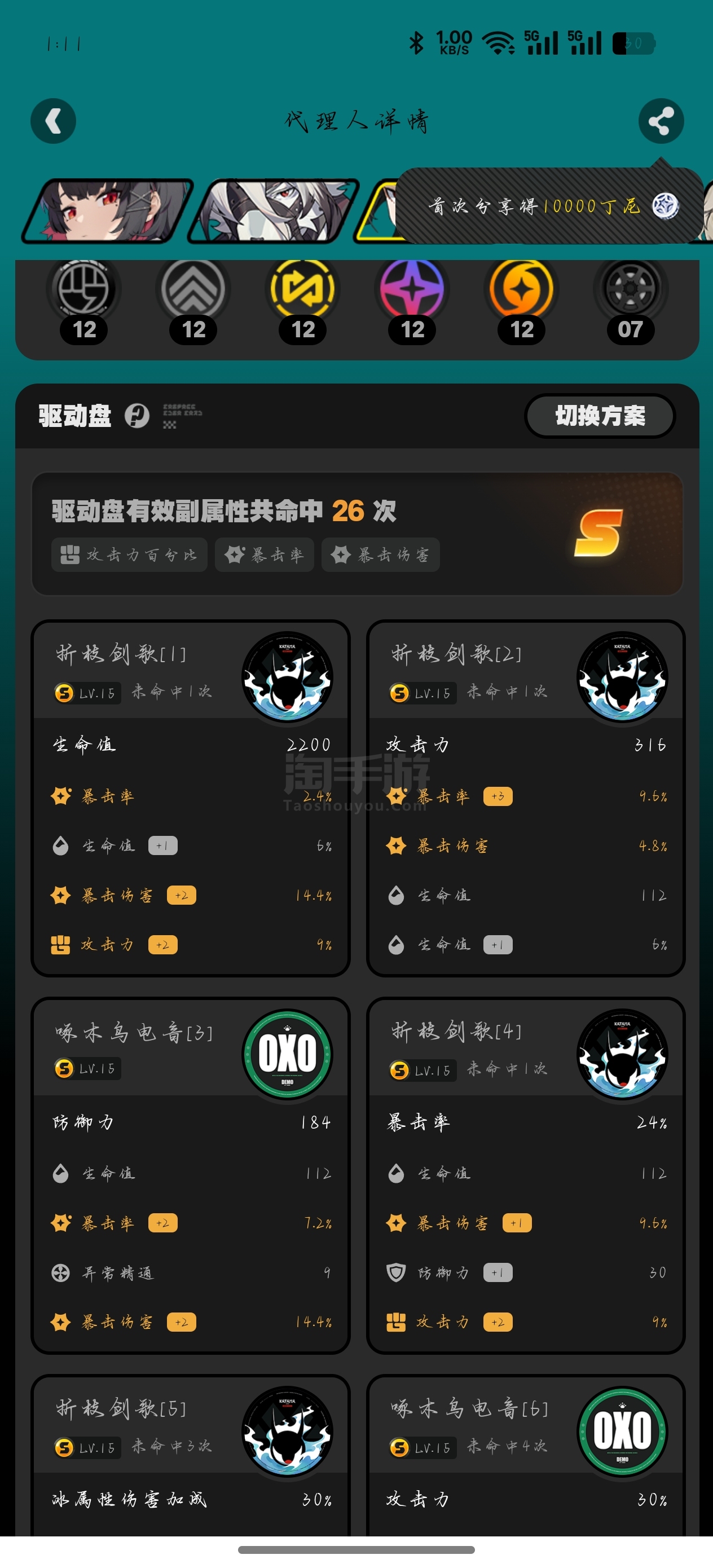This screenshot has width=713, height=1568.
Task: Select the white-haired masked agent portrait
Action: 273,210
